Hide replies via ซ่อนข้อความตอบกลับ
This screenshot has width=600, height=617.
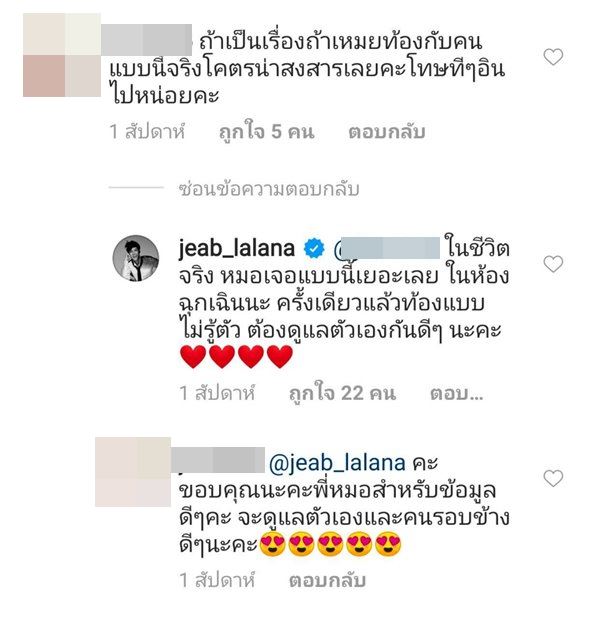tap(266, 189)
